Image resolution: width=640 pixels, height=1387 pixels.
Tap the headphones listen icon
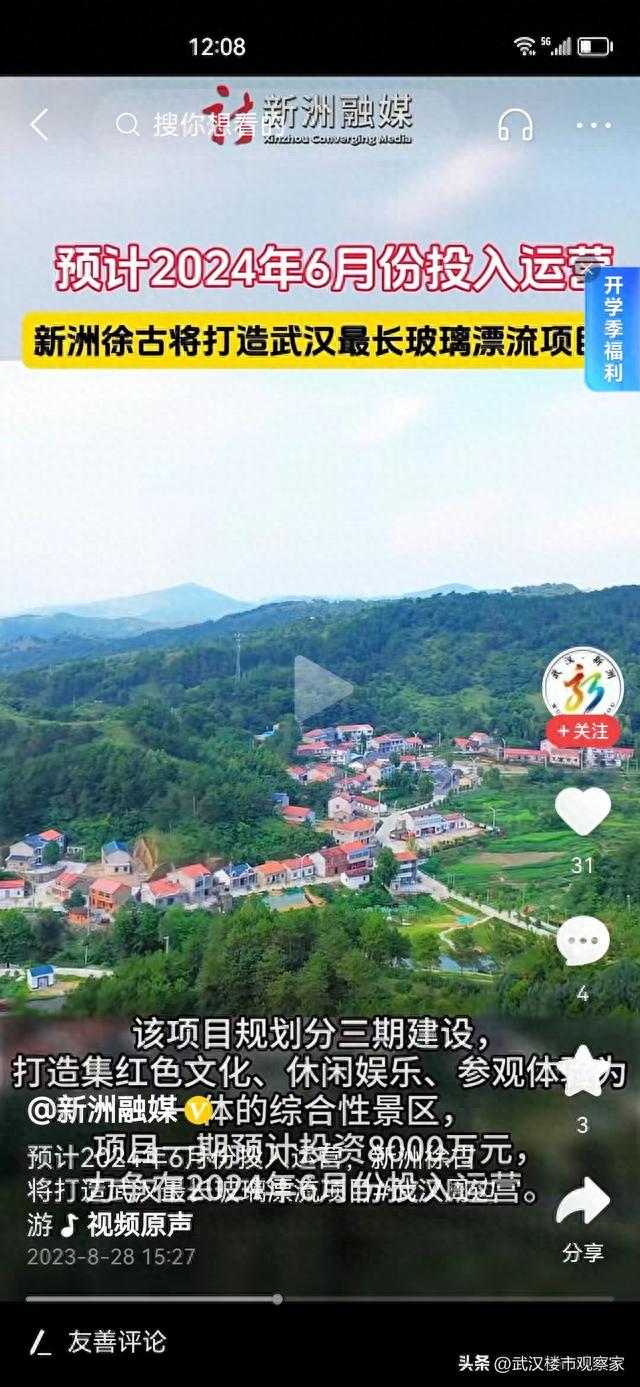(516, 125)
